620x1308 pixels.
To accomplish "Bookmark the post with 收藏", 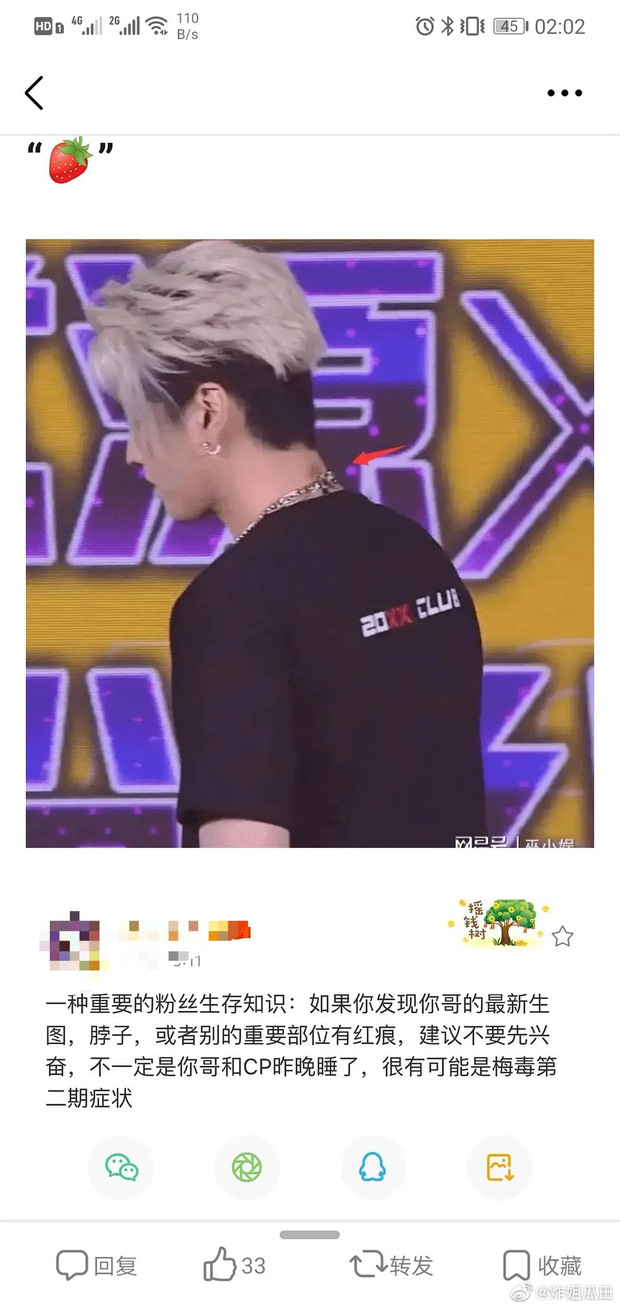I will tap(541, 1265).
